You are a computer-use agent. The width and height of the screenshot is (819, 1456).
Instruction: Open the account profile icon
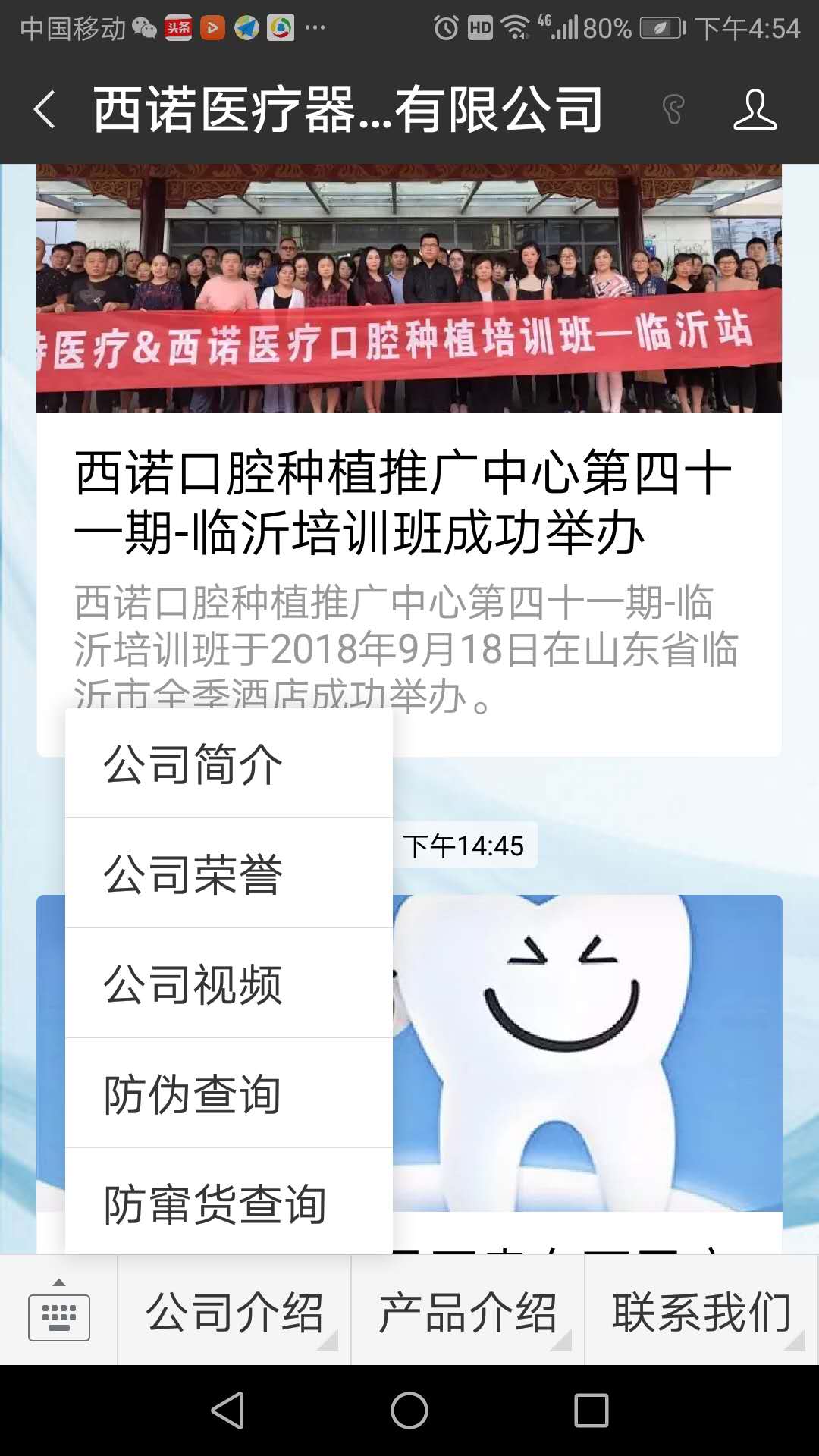pos(755,110)
